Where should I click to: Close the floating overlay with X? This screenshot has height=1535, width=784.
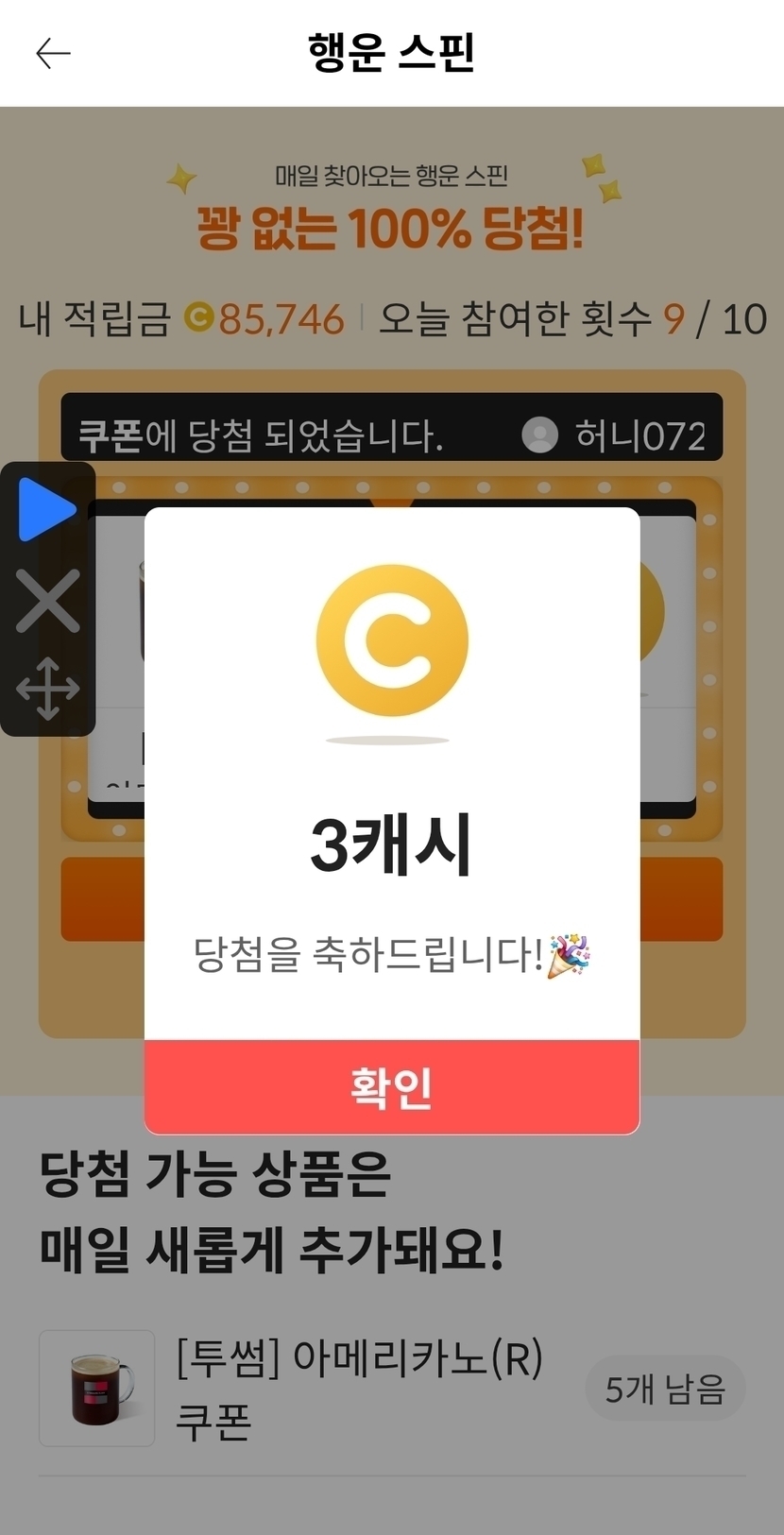point(47,601)
